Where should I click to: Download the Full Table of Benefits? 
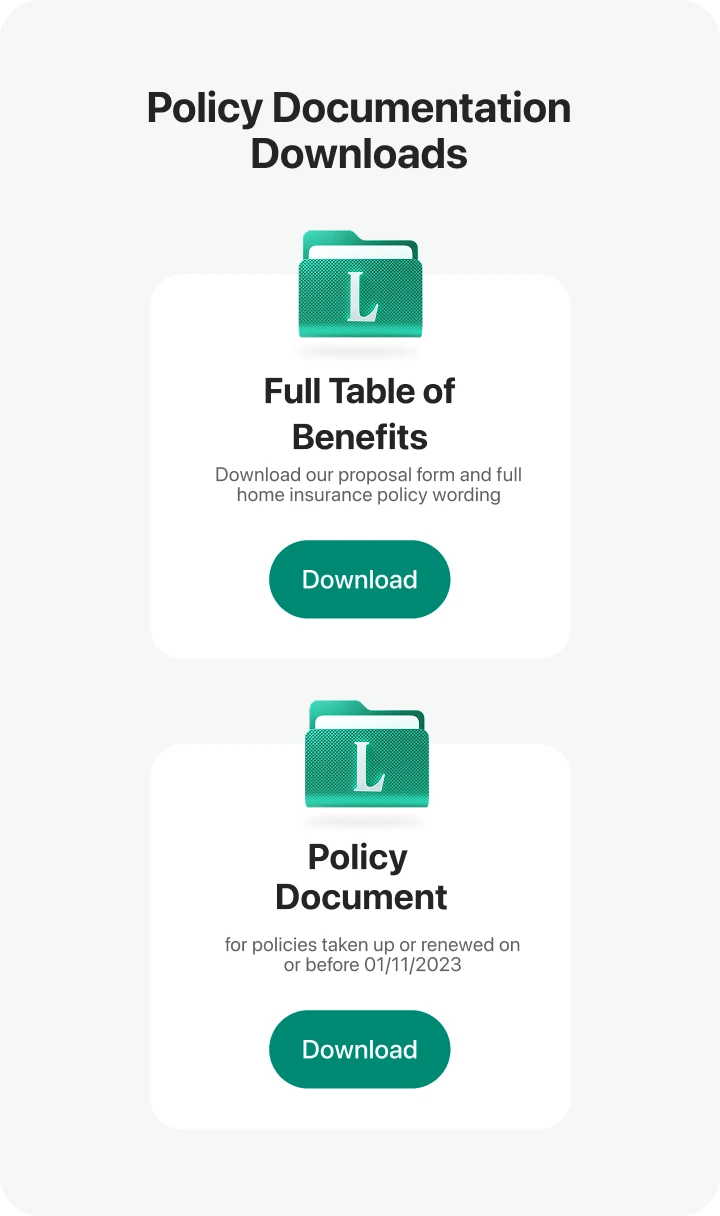coord(359,580)
